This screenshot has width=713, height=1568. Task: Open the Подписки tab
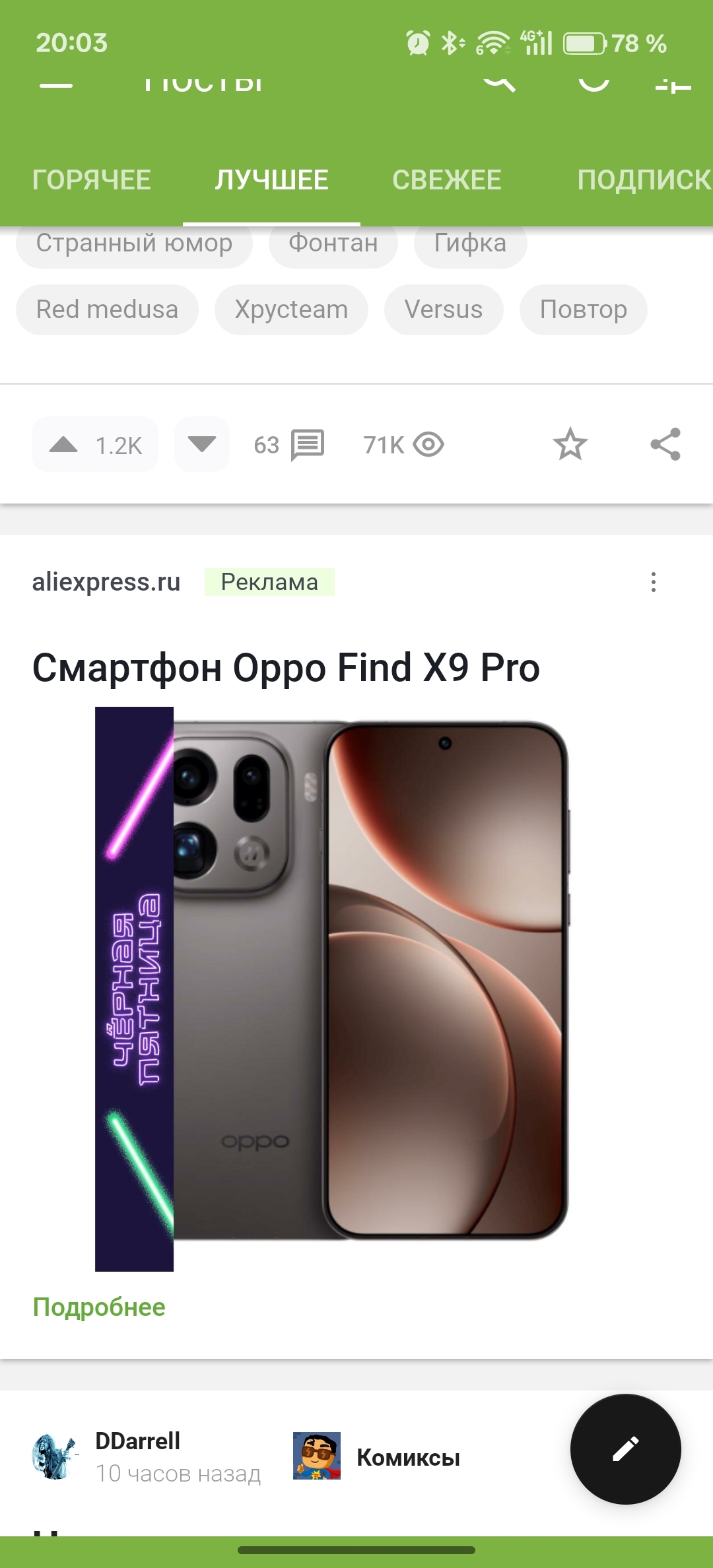click(644, 180)
